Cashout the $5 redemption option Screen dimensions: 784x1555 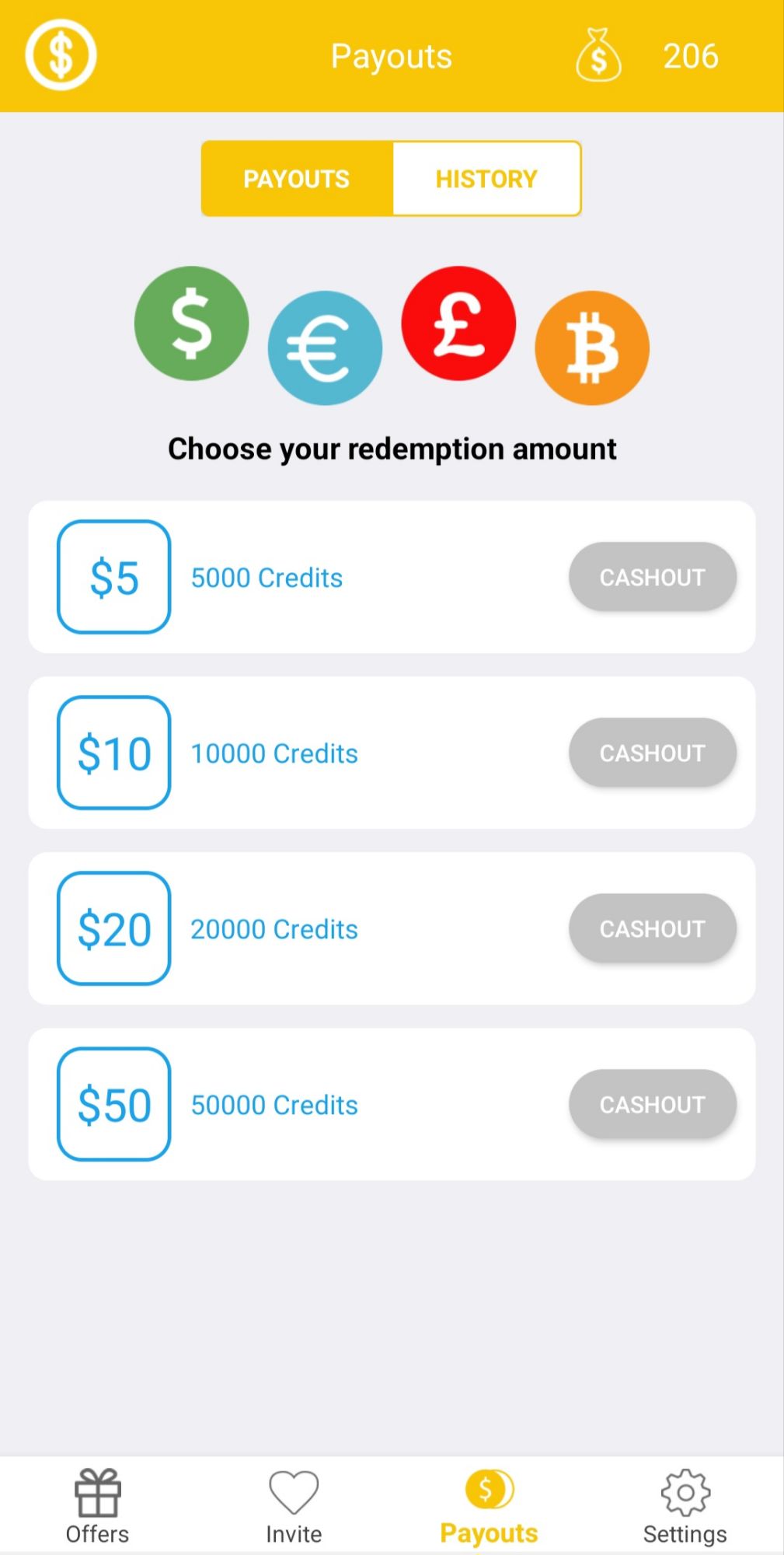(x=652, y=577)
